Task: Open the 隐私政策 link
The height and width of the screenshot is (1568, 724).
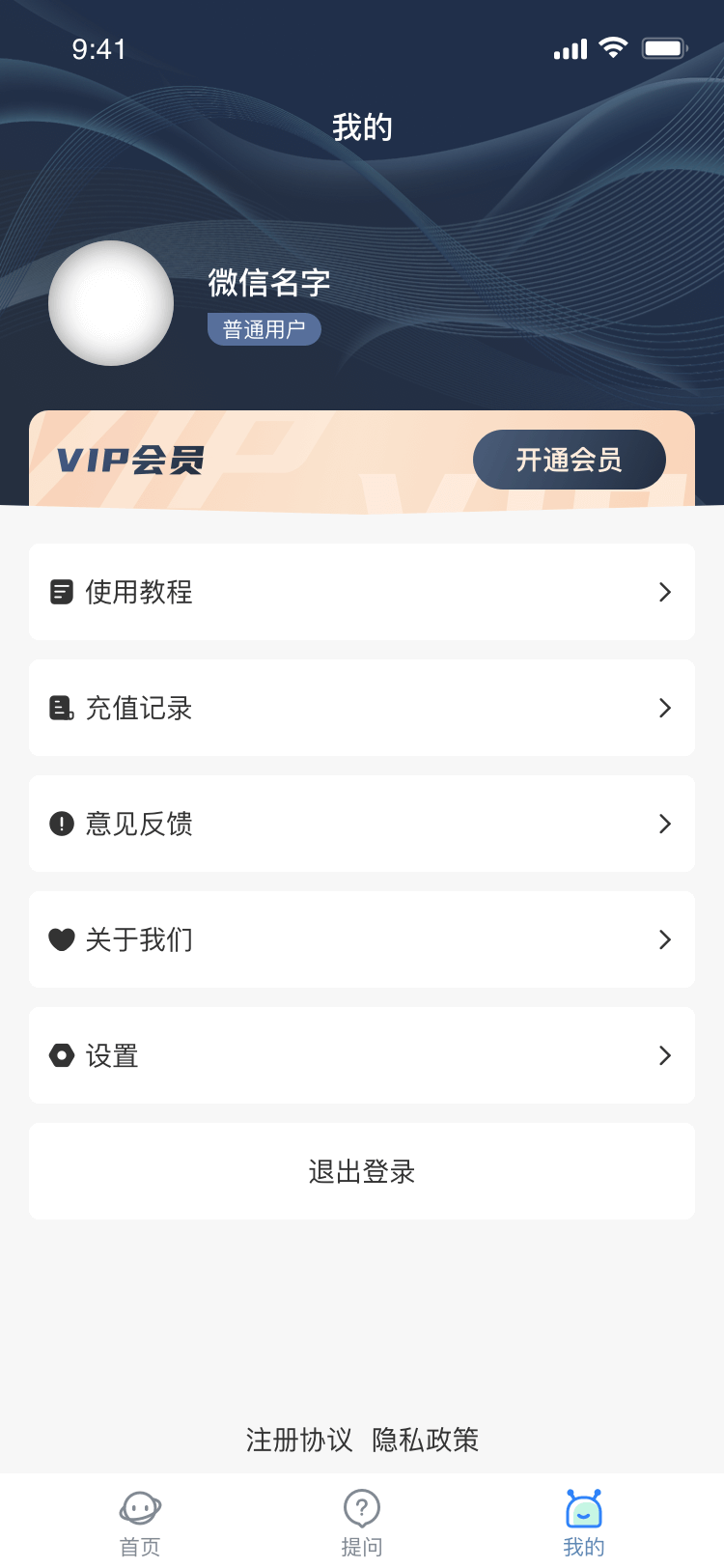Action: pos(426,1440)
